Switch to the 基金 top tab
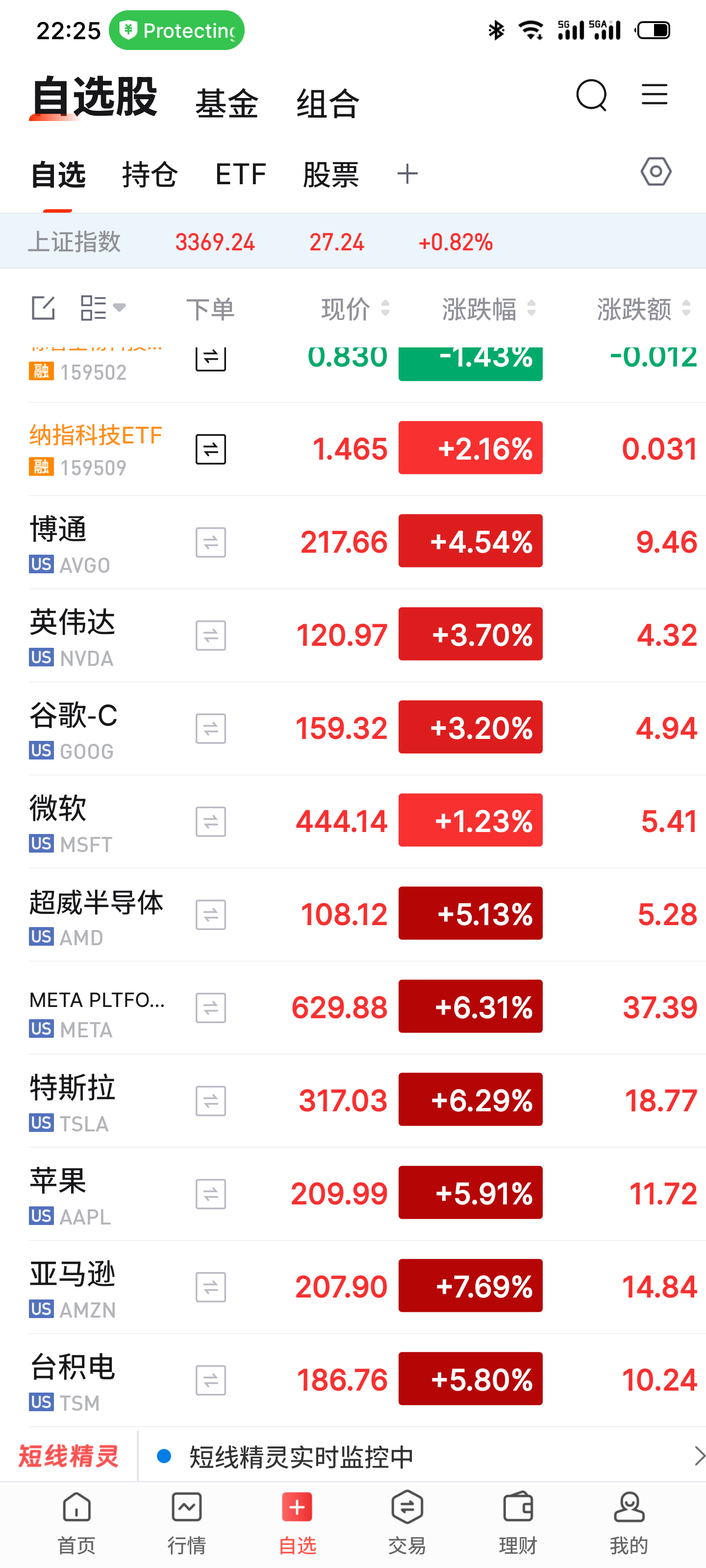 [227, 102]
